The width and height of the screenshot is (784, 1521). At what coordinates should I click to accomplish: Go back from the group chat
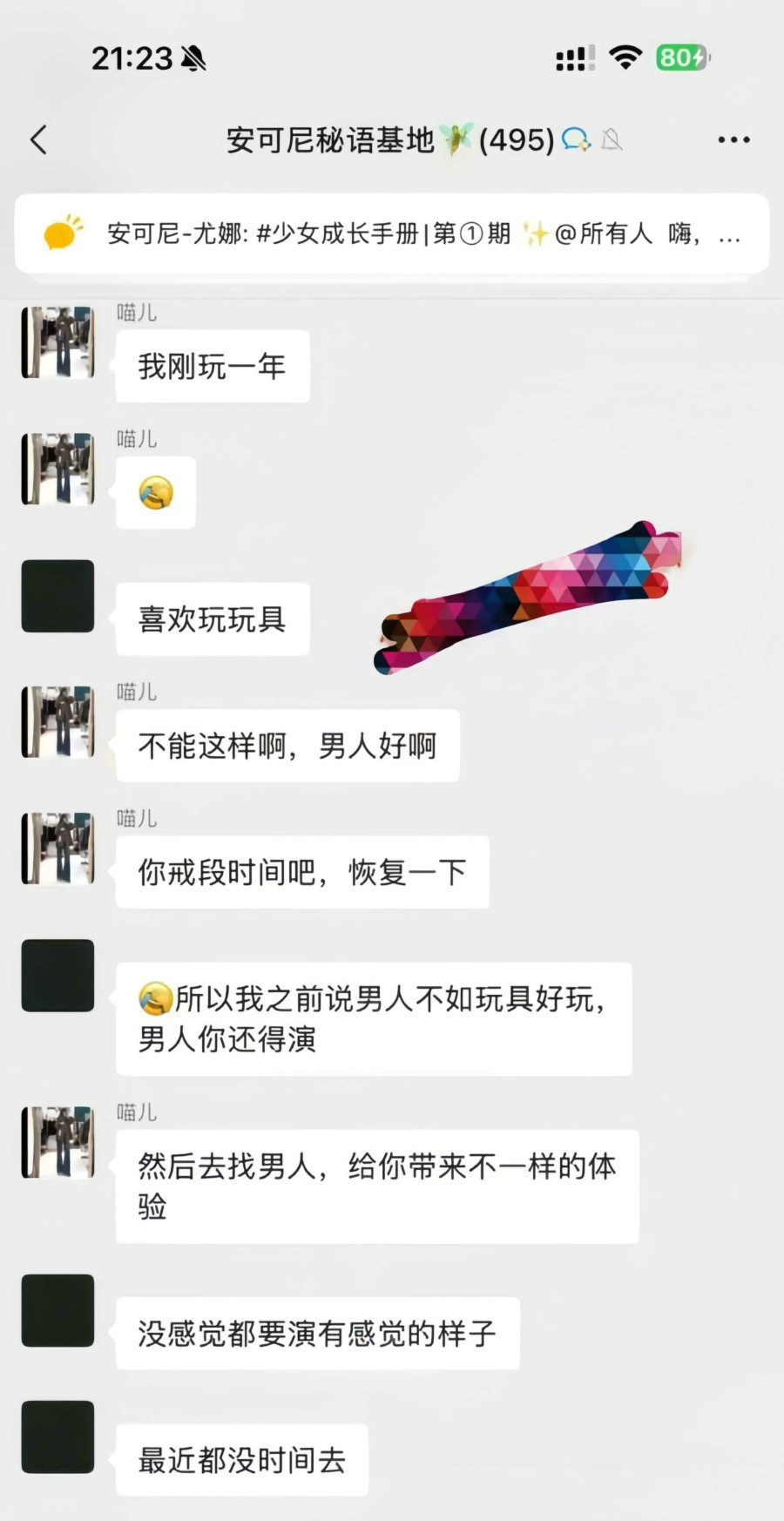tap(38, 139)
